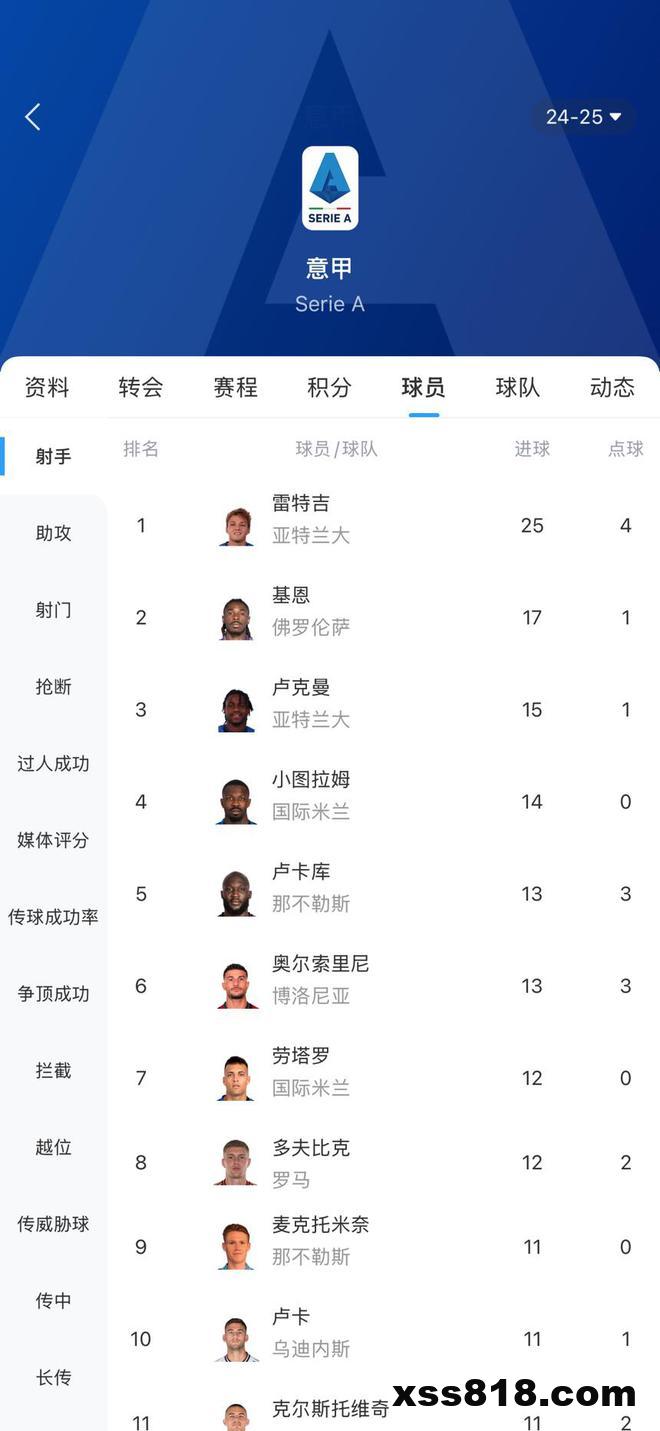Open the 动态 tab
Viewport: 660px width, 1431px height.
click(612, 387)
